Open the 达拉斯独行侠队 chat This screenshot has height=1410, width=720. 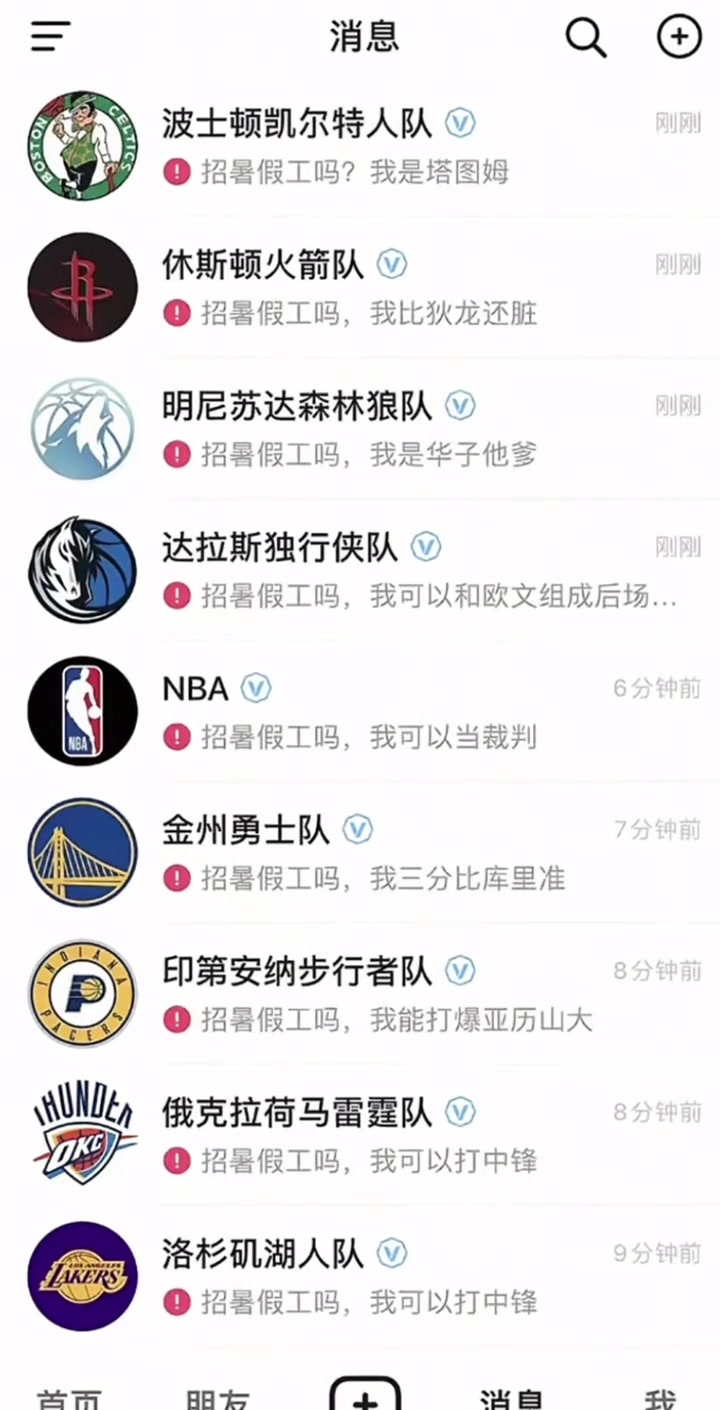(300, 548)
